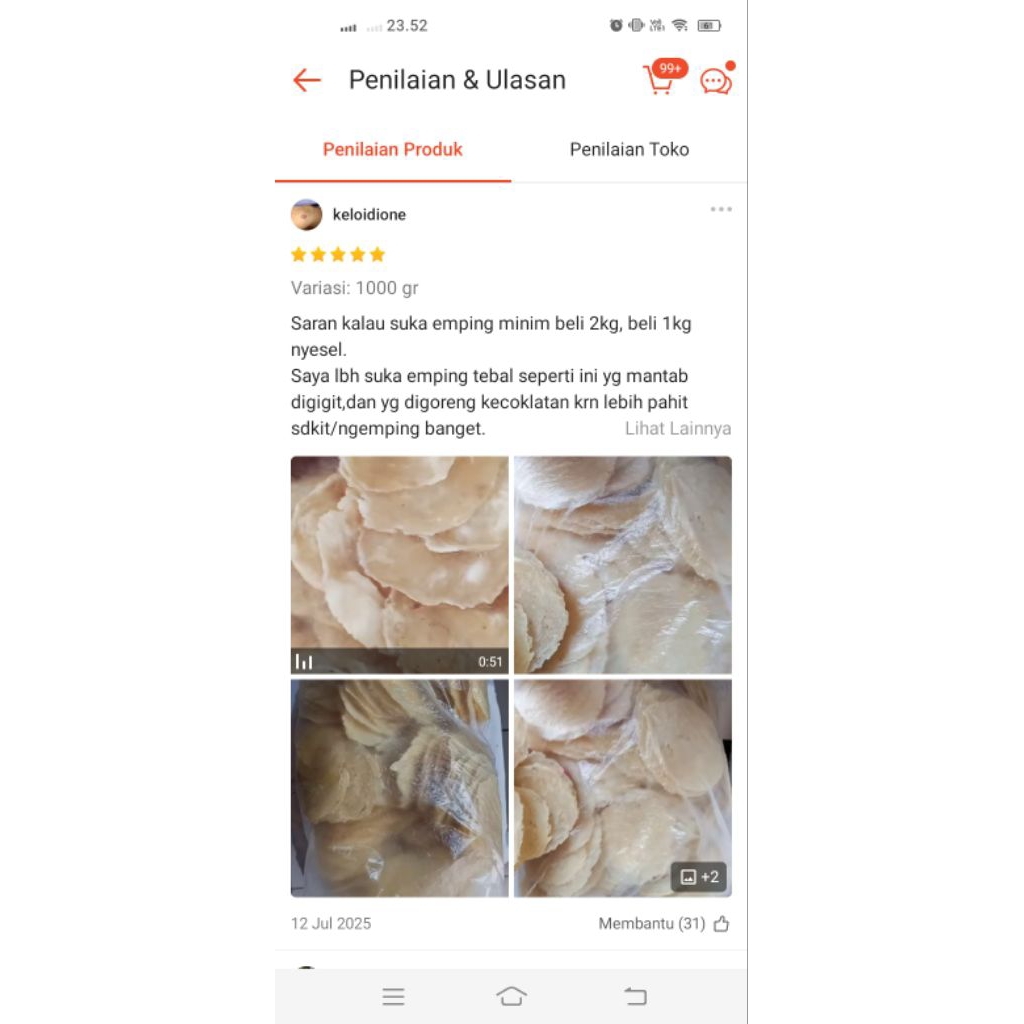Image resolution: width=1024 pixels, height=1024 pixels.
Task: Open recent apps from the navigation bar
Action: point(393,996)
